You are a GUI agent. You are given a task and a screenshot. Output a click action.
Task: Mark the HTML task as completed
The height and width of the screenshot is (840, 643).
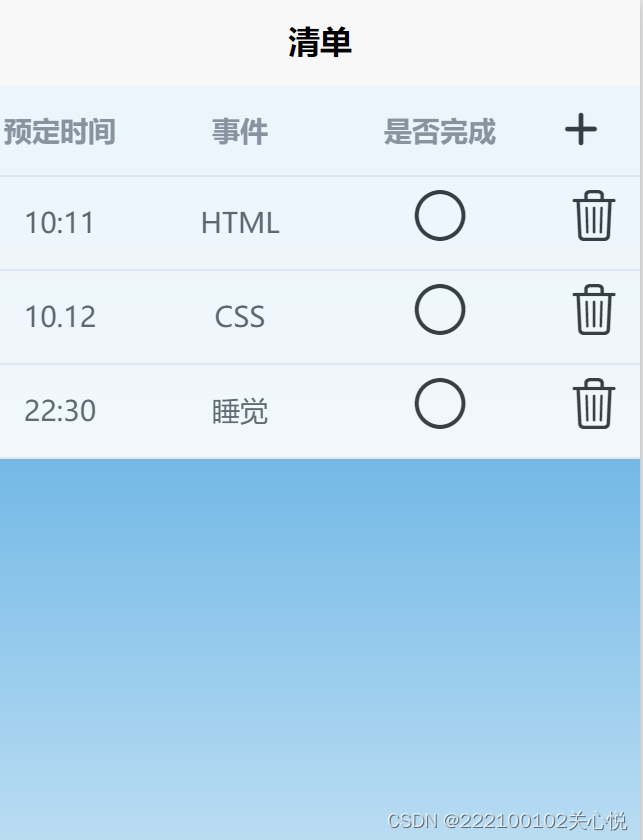tap(440, 216)
